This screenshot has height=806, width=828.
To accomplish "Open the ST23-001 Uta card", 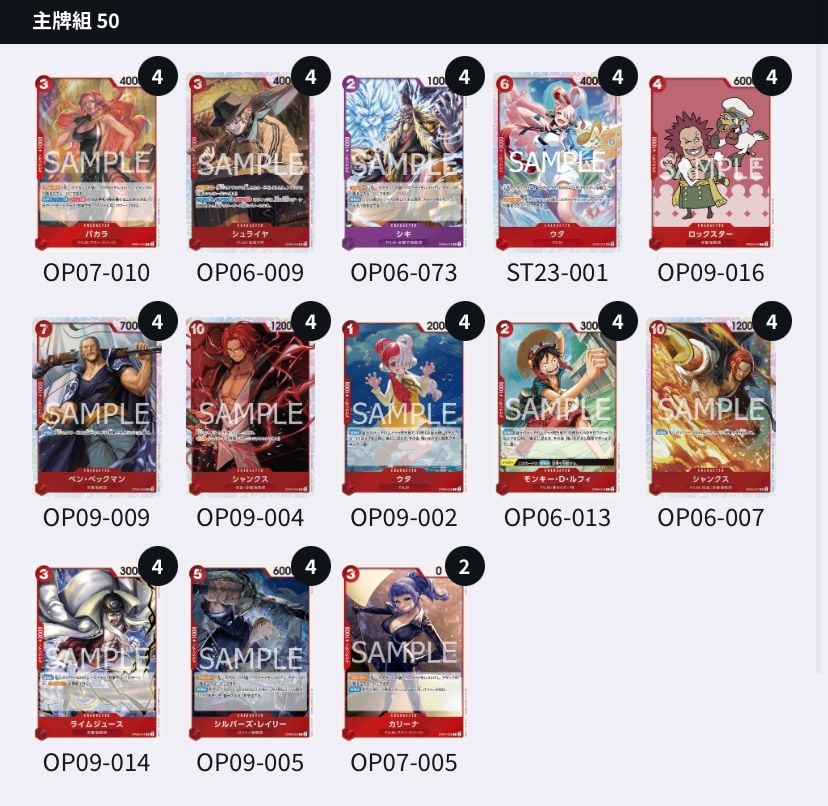I will [557, 161].
